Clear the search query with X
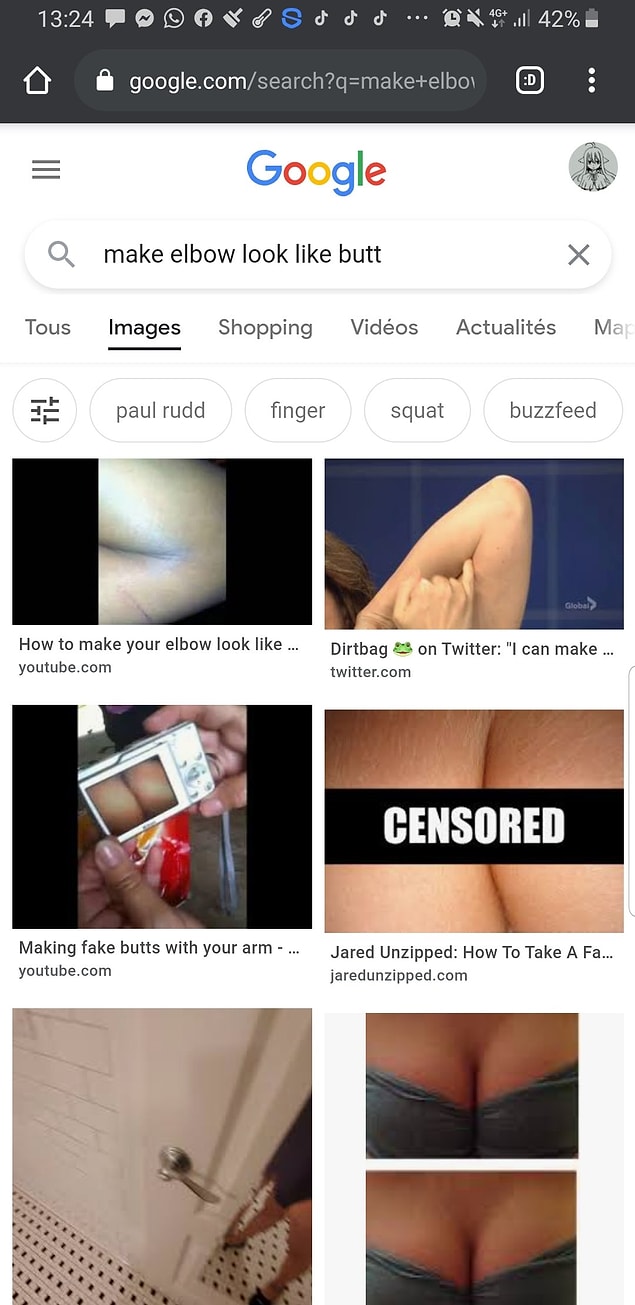This screenshot has height=1305, width=635. pyautogui.click(x=578, y=255)
